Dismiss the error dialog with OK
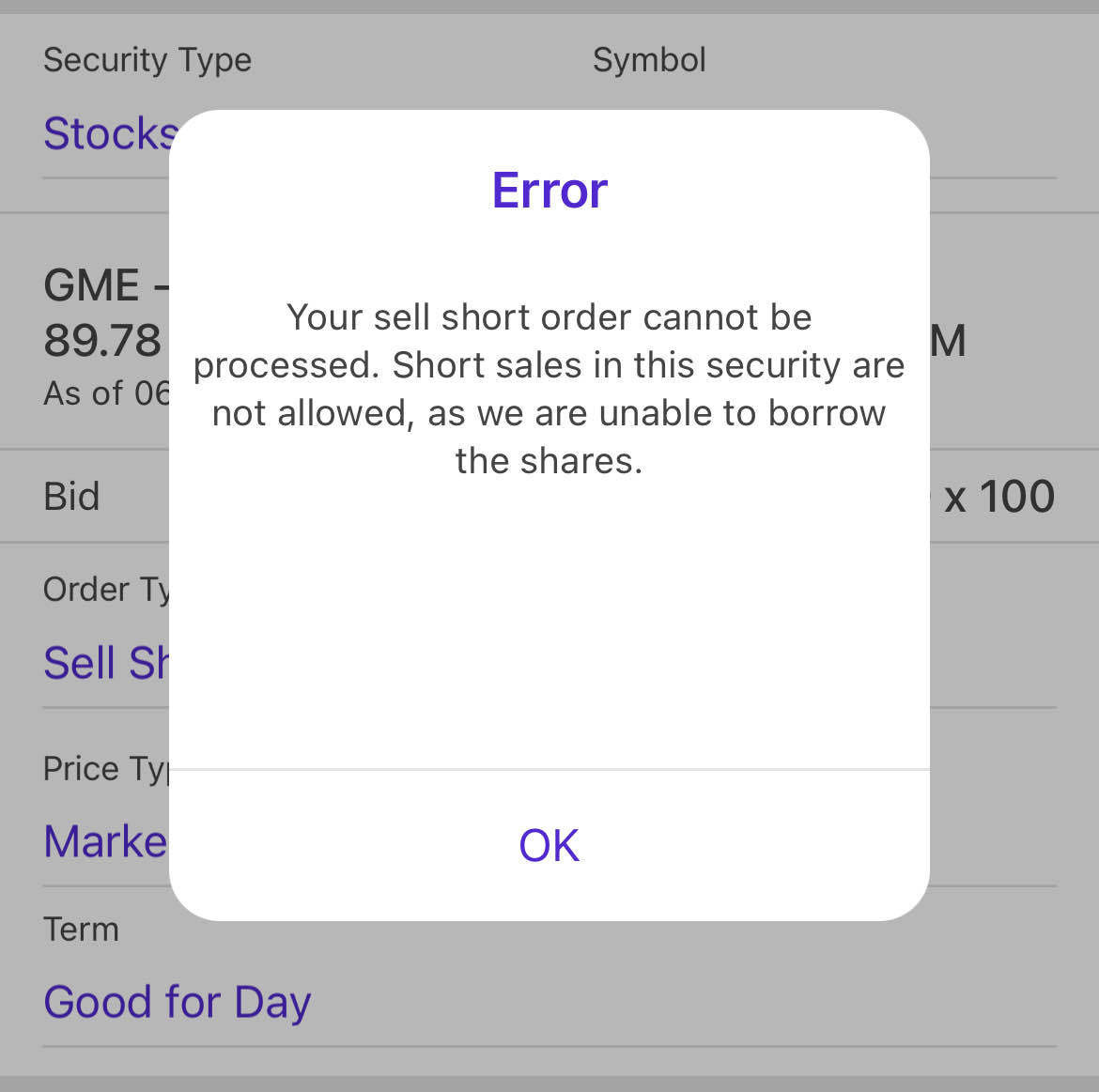Viewport: 1099px width, 1092px height. 549,845
